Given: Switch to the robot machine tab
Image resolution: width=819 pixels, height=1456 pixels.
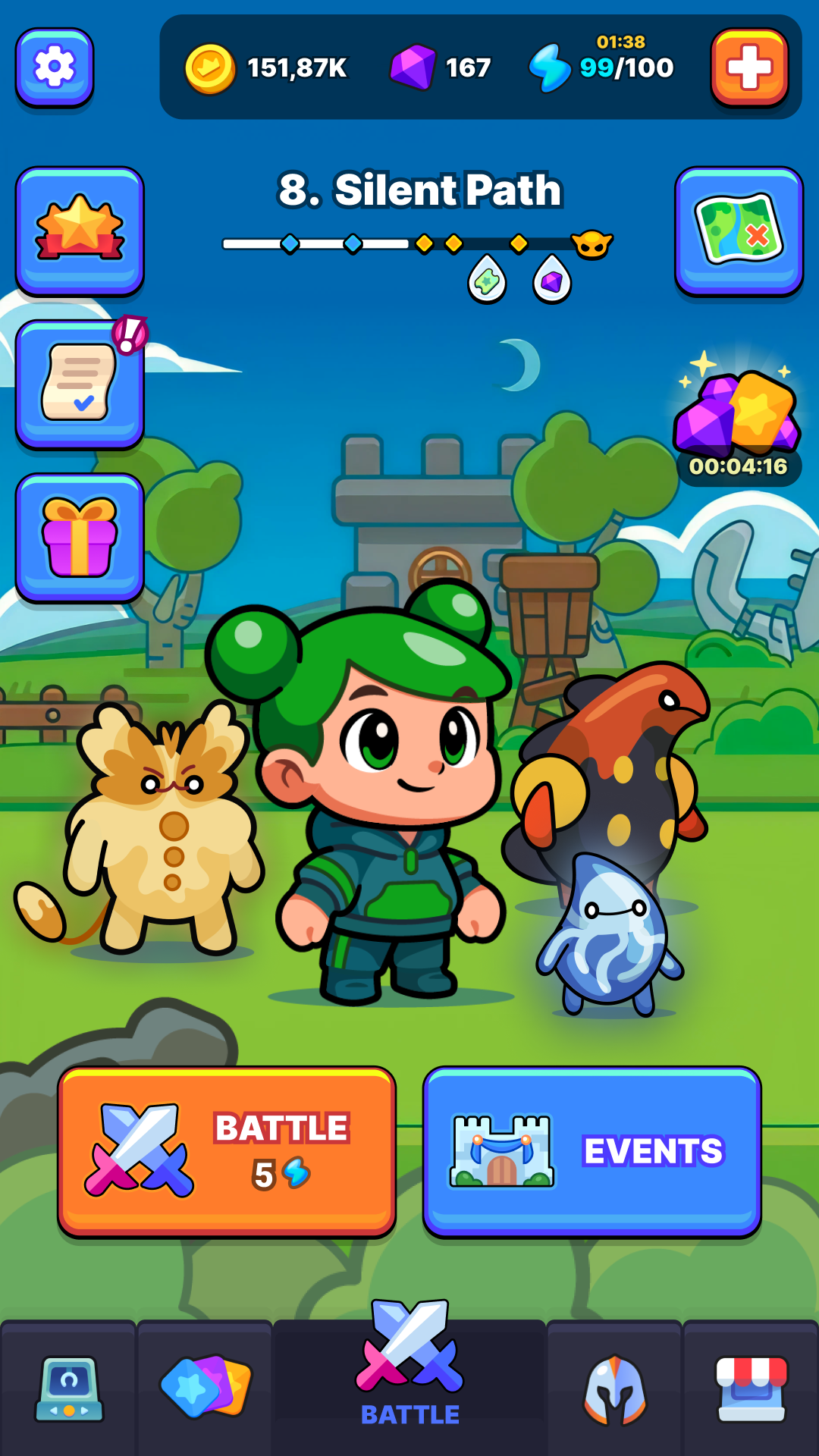Looking at the screenshot, I should coord(68,1389).
